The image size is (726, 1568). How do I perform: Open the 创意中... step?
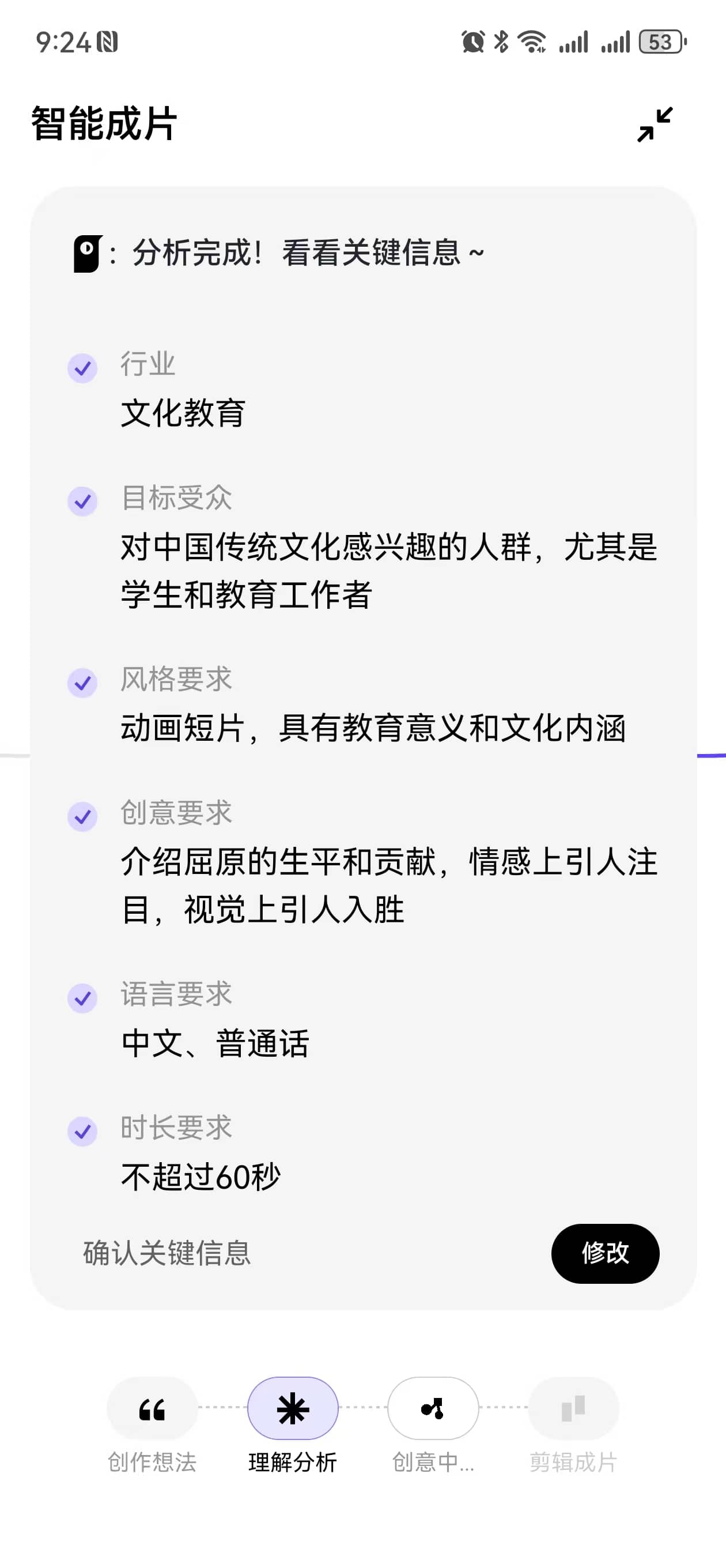click(x=433, y=1408)
